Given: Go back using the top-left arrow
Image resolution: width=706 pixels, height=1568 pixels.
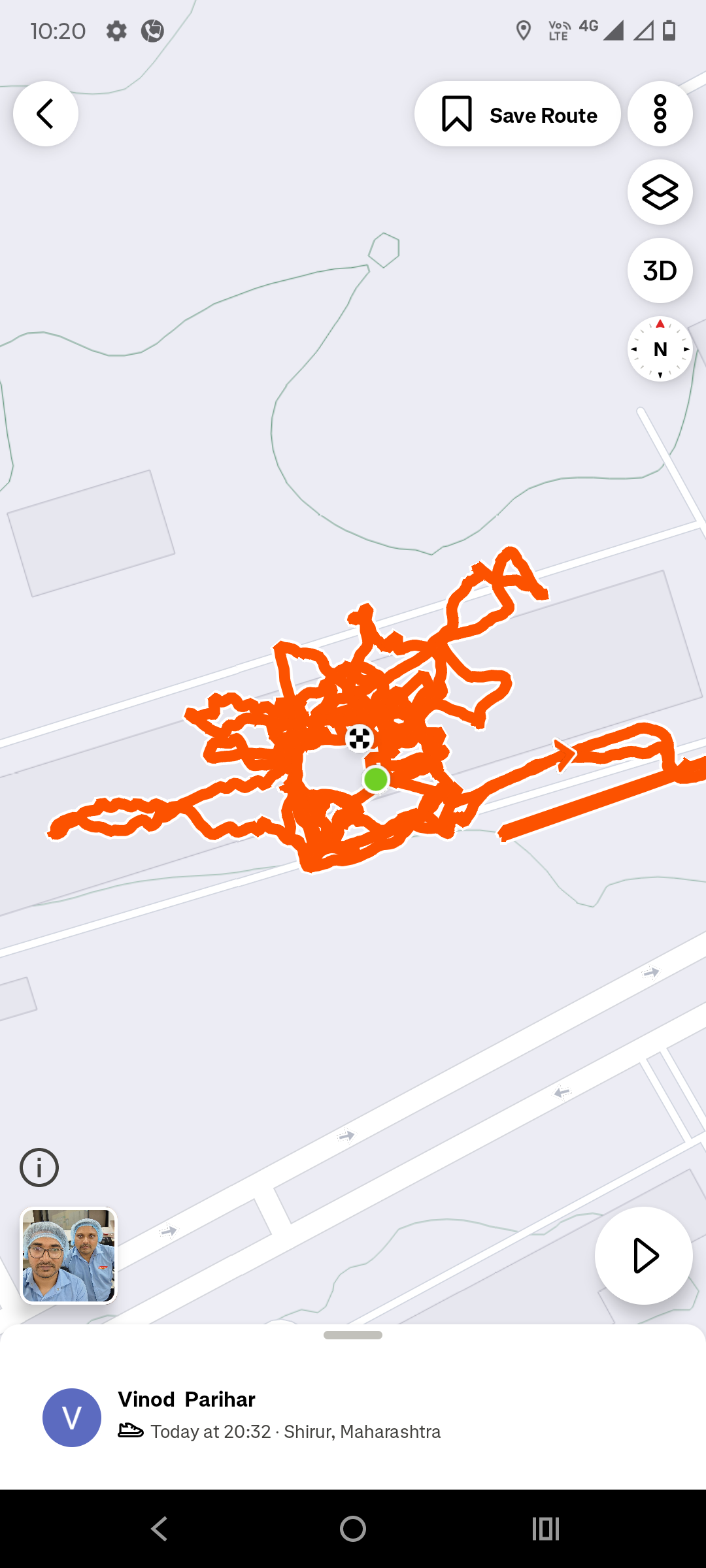Looking at the screenshot, I should pyautogui.click(x=46, y=114).
